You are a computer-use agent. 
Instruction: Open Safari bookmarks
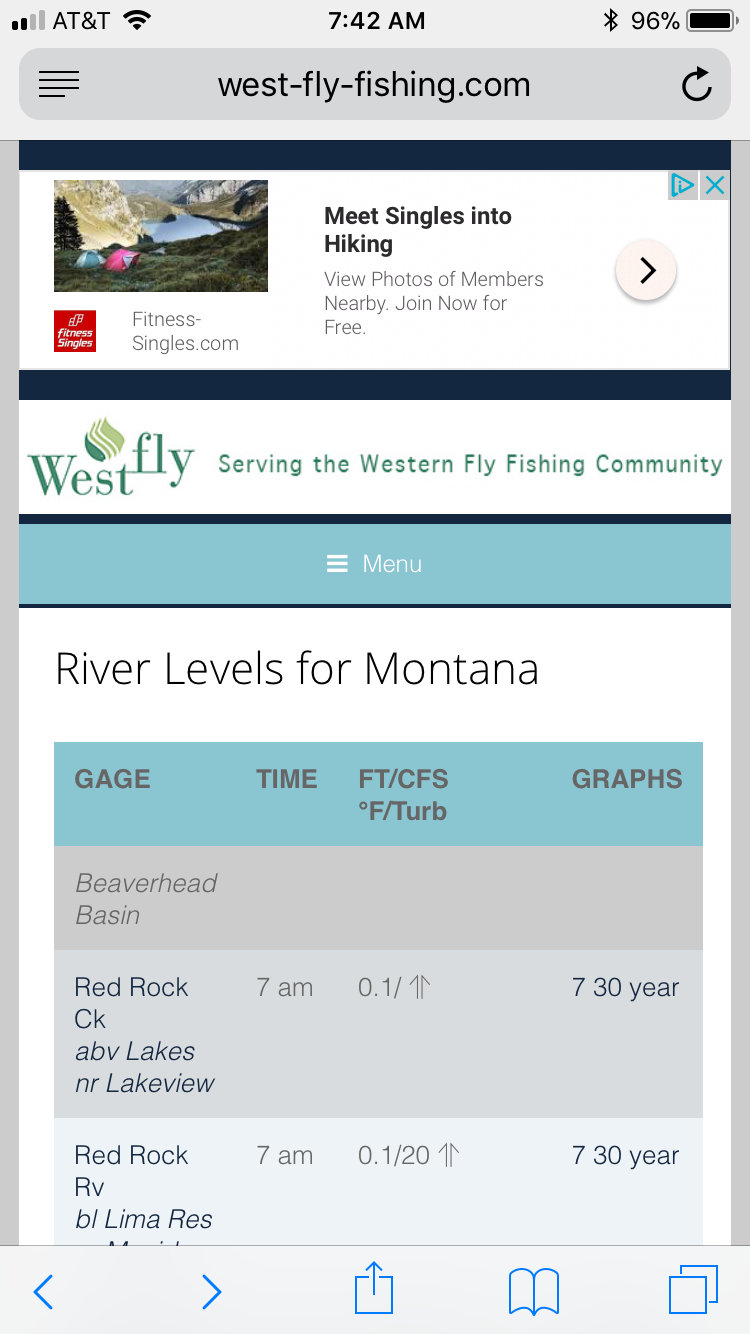(534, 1291)
